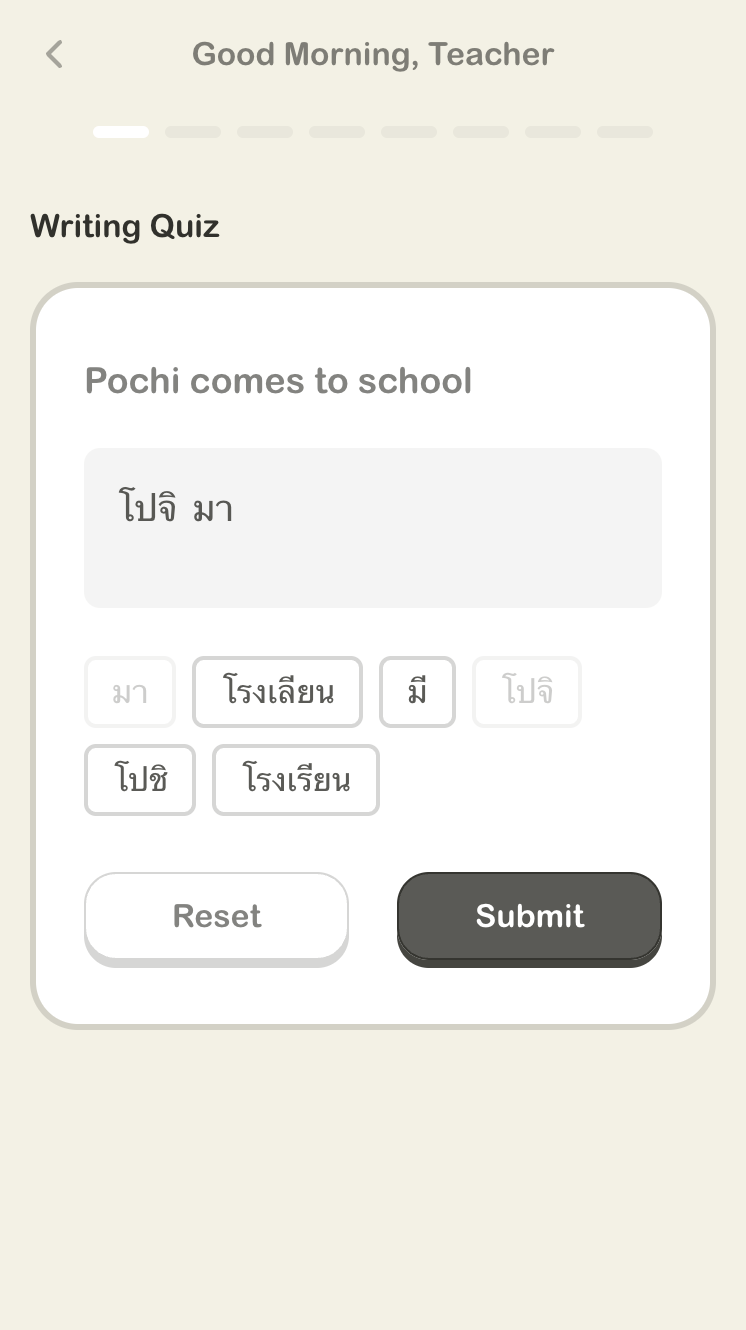The width and height of the screenshot is (746, 1330).
Task: Select the word chip โรงเรียน
Action: coord(296,780)
